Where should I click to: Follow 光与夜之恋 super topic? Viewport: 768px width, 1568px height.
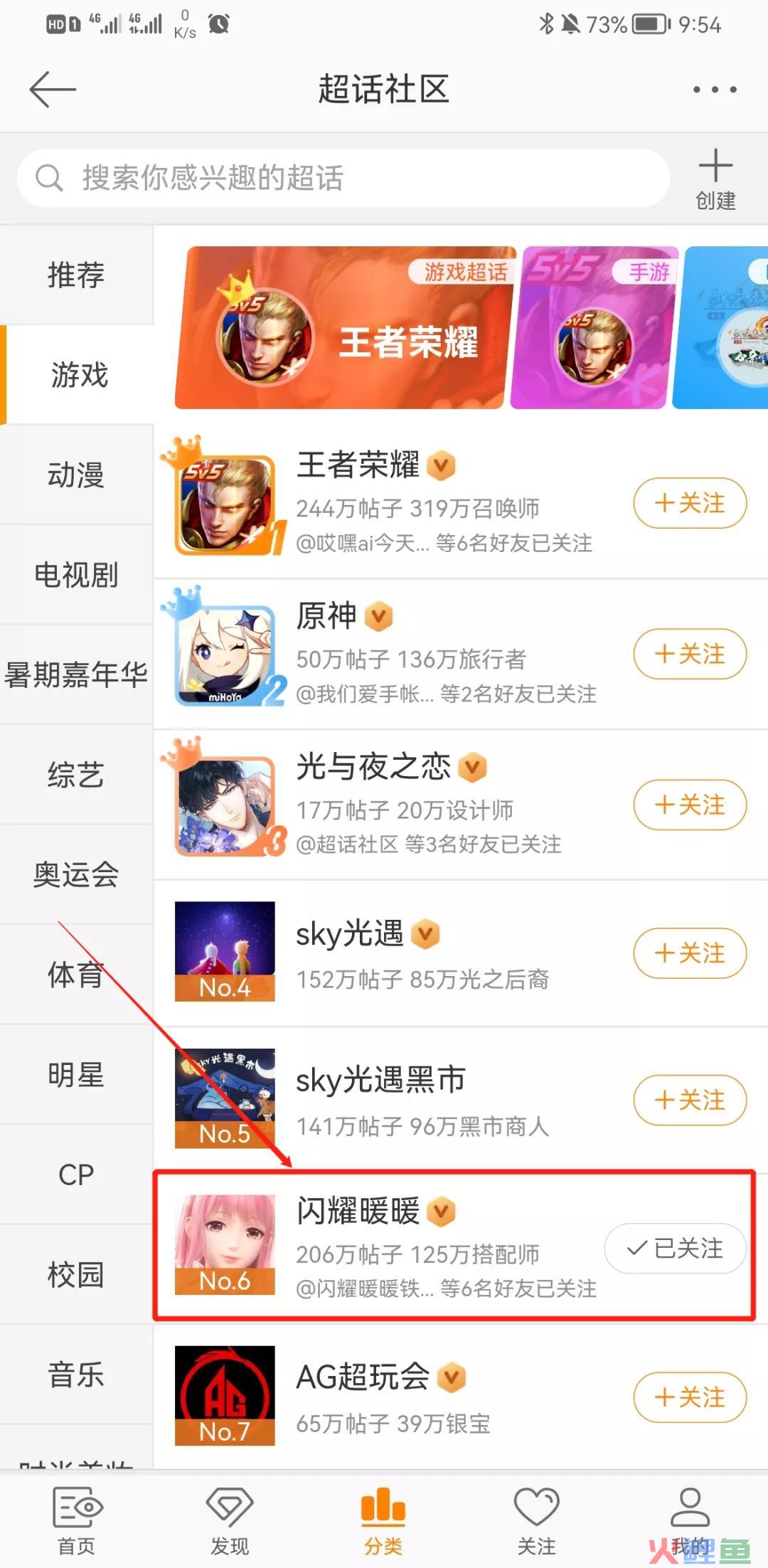[690, 805]
